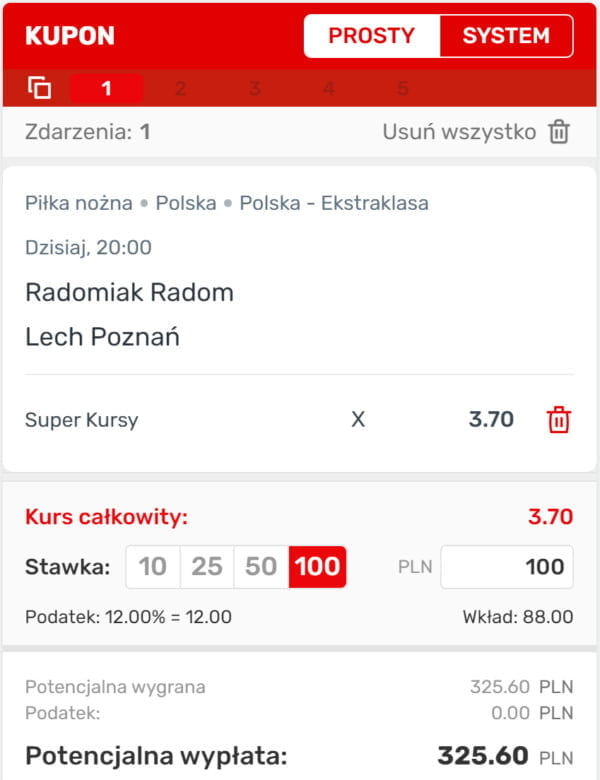Set stake to 50
The image size is (600, 780).
click(x=261, y=567)
